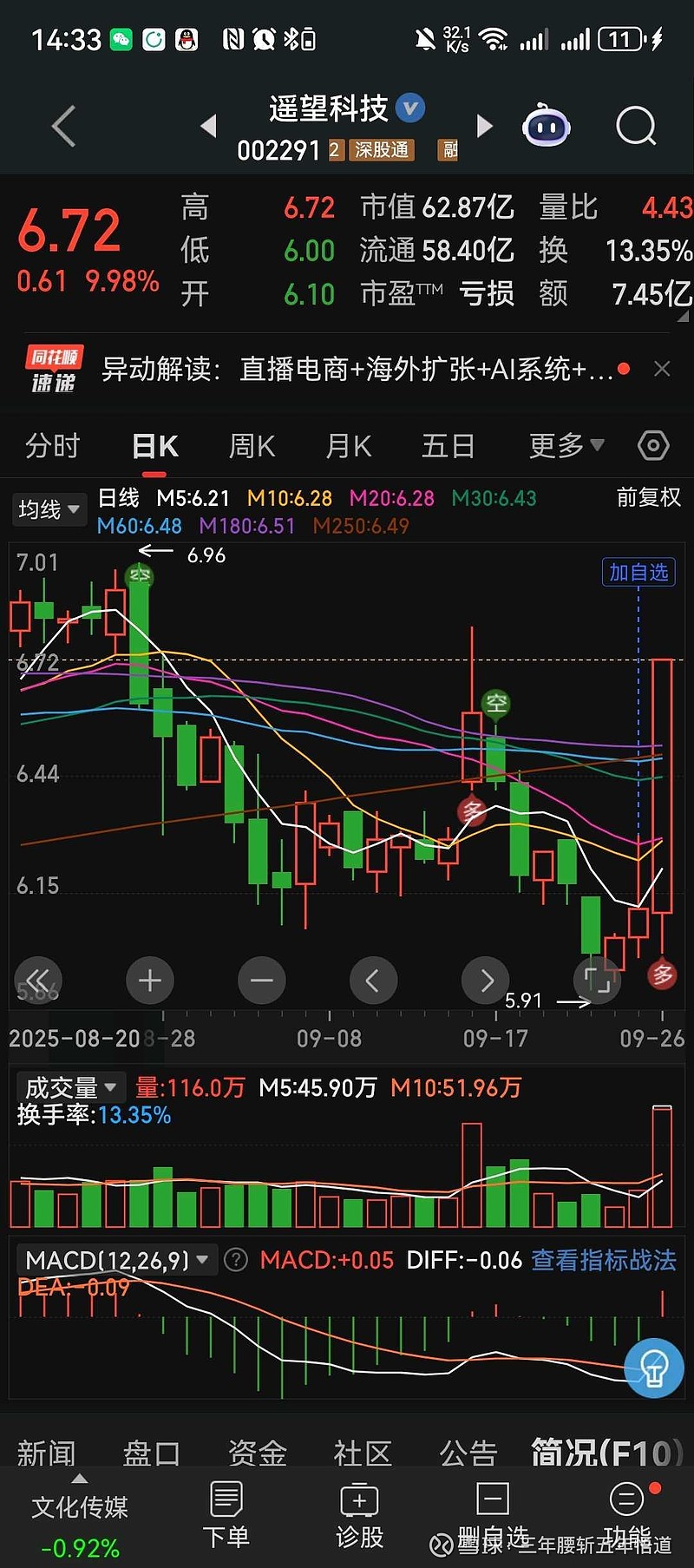Viewport: 694px width, 1568px height.
Task: Open chart settings hexagon icon
Action: 653,446
